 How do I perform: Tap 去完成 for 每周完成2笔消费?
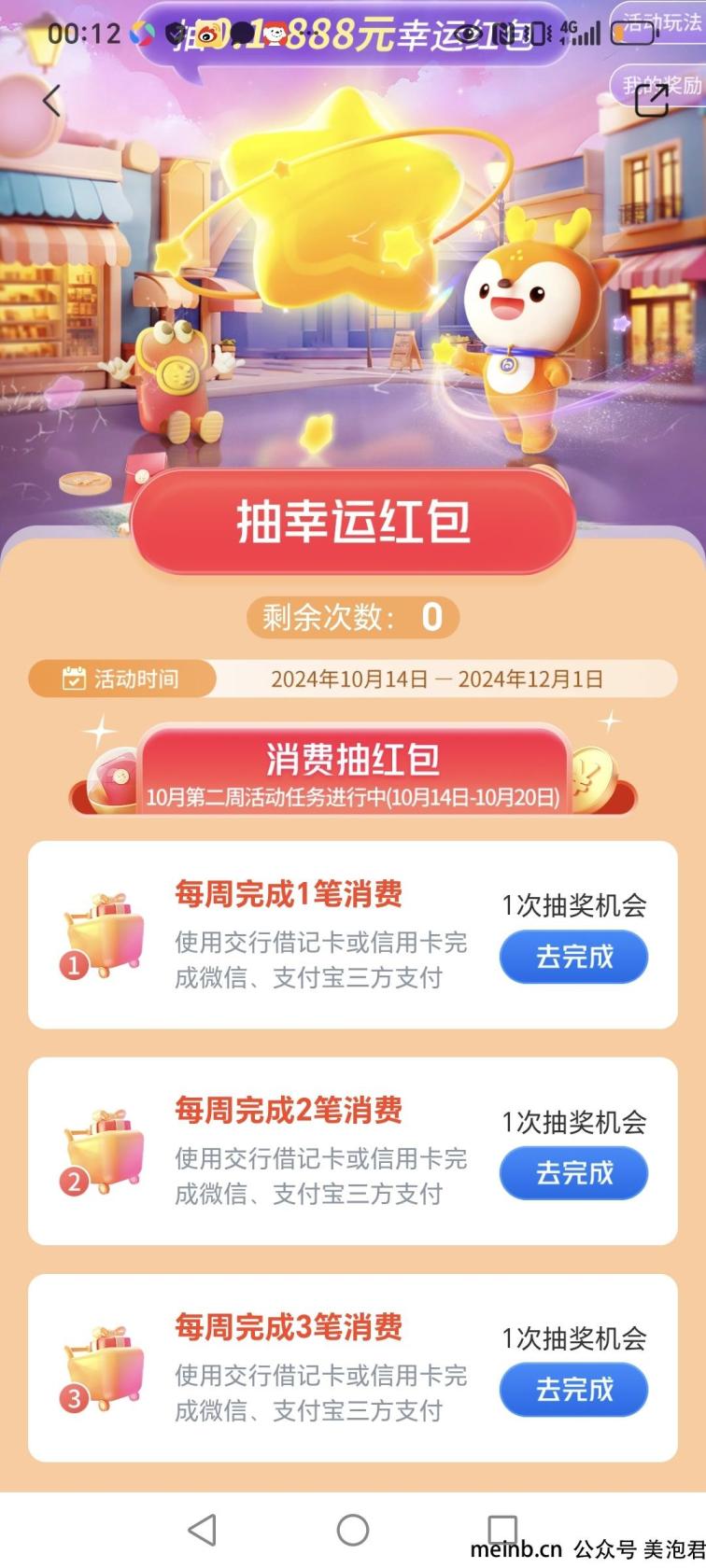[x=573, y=1173]
